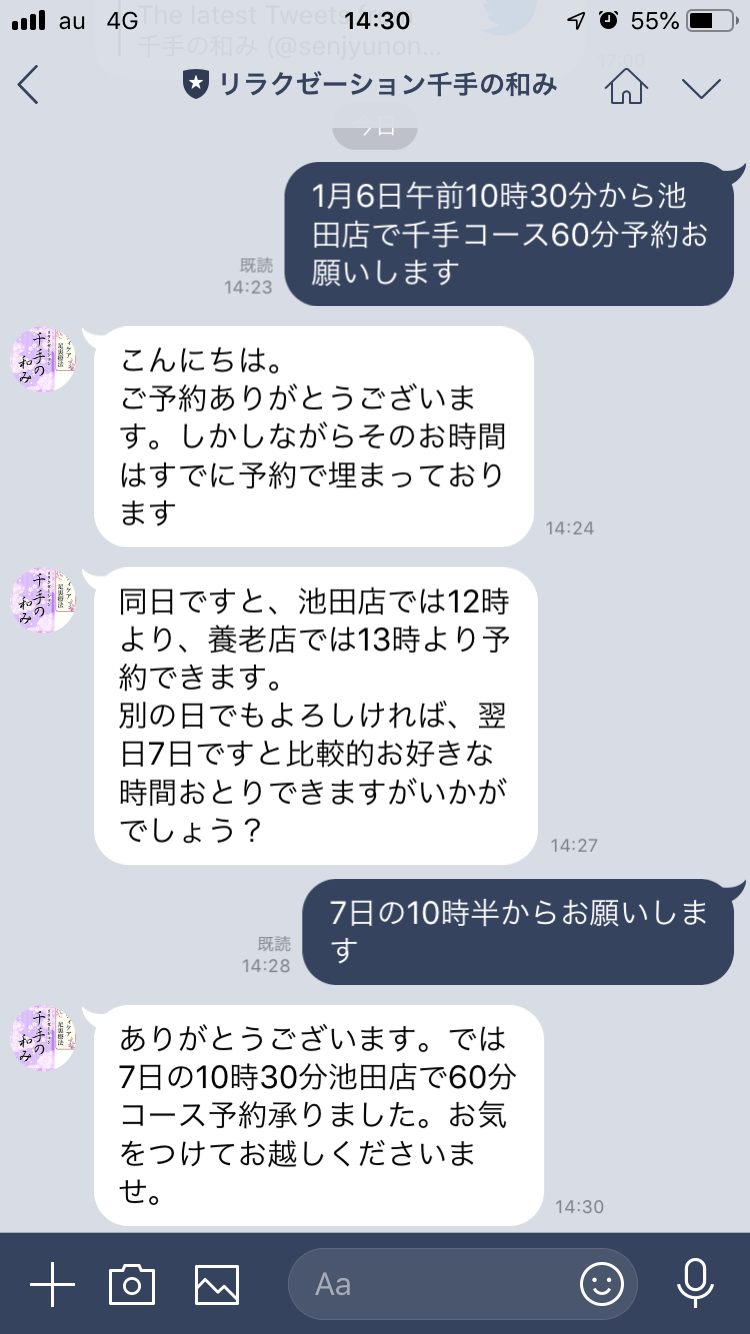Open the emoji and sticker picker

(602, 1284)
